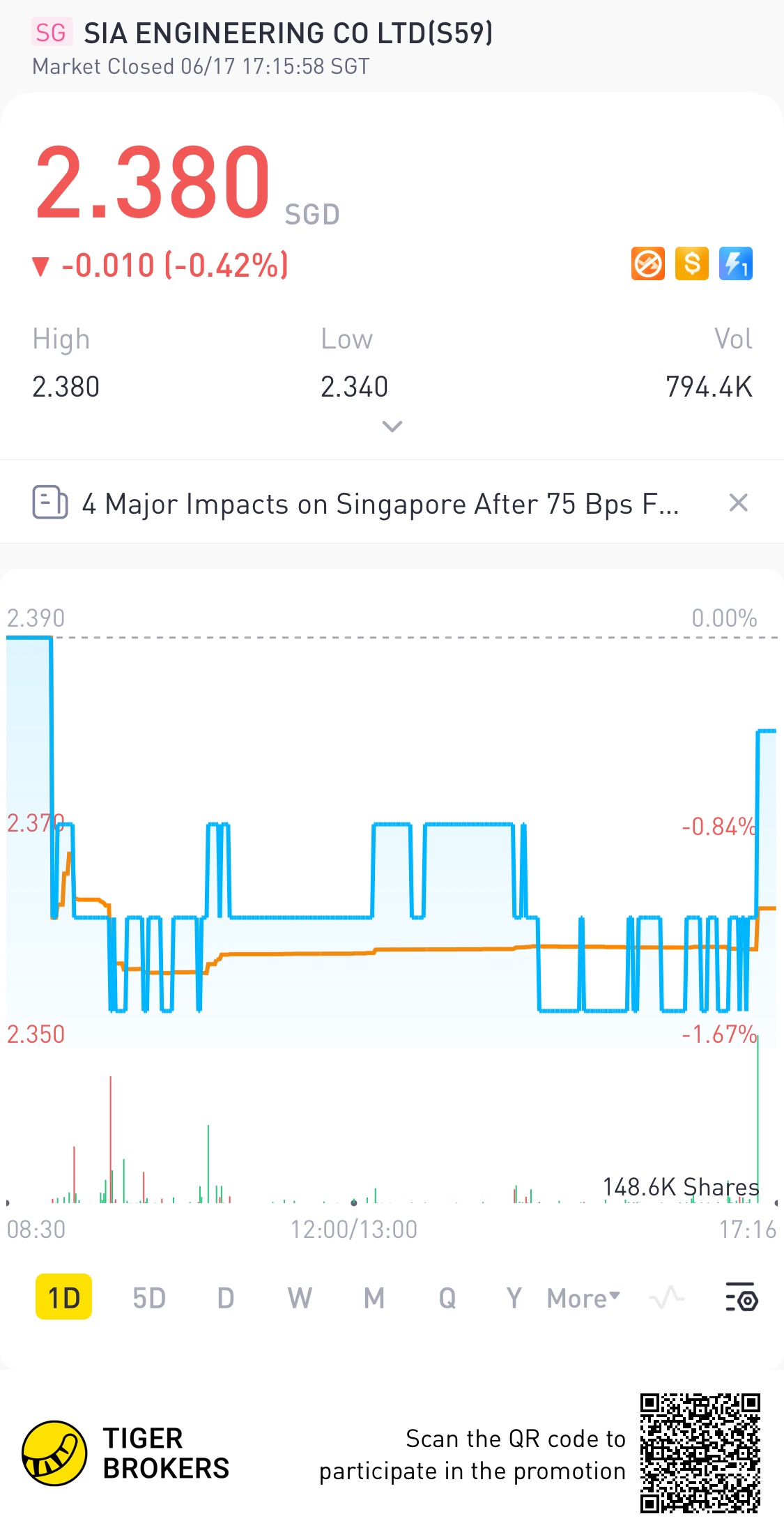This screenshot has height=1537, width=784.
Task: Switch to the daily D chart
Action: pyautogui.click(x=226, y=1298)
